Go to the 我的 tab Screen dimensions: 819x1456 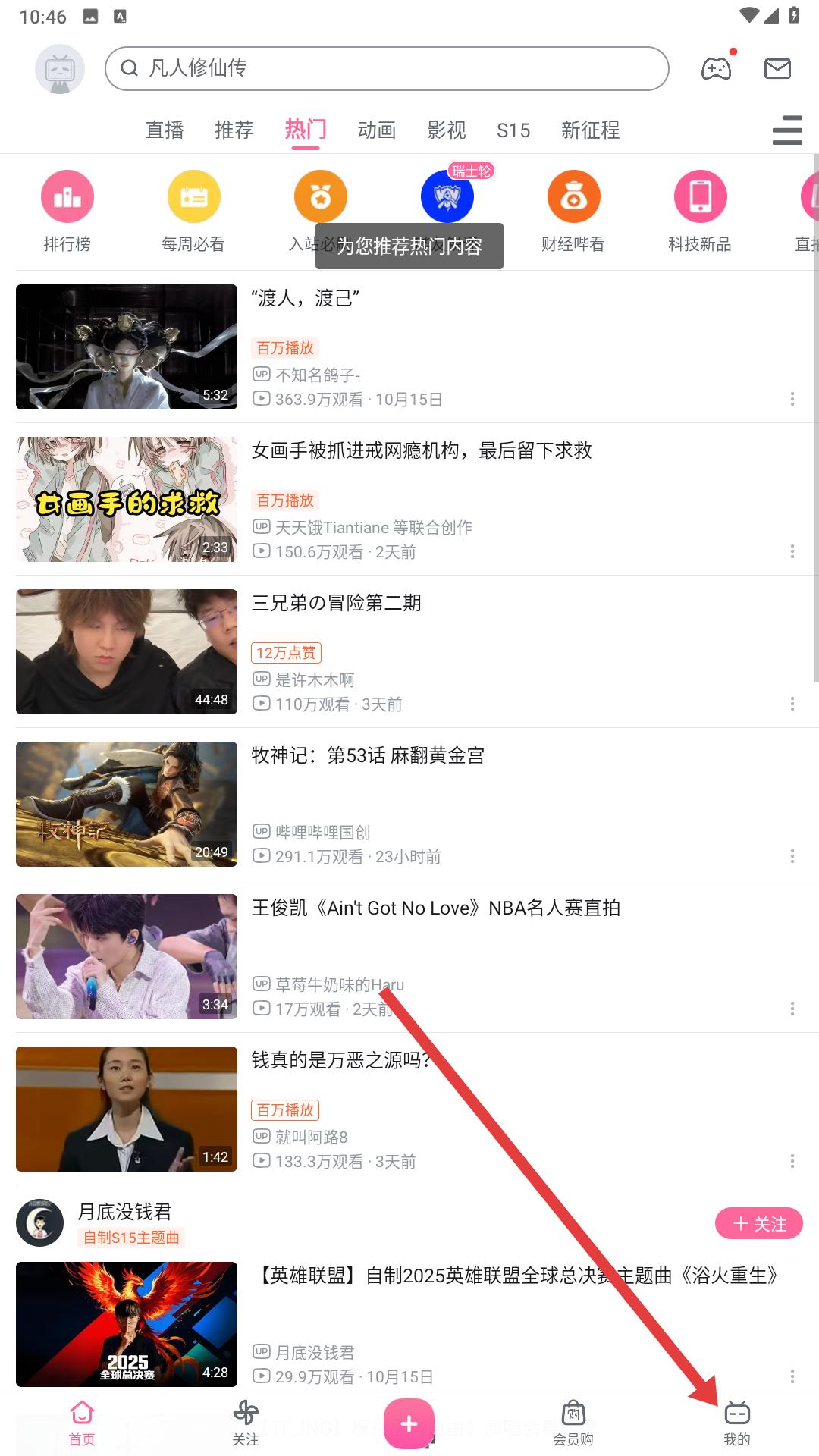click(736, 1423)
